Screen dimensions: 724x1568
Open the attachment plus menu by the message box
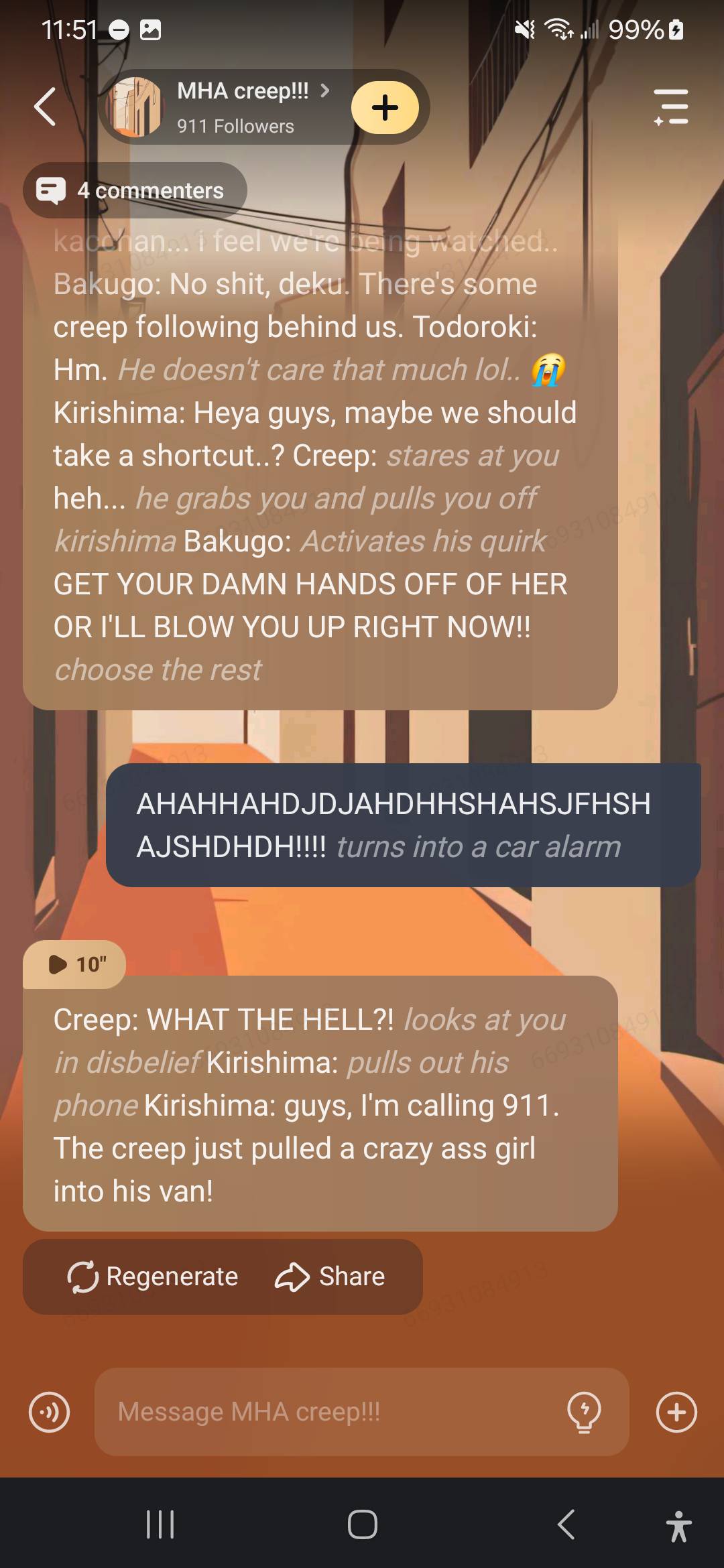676,1412
